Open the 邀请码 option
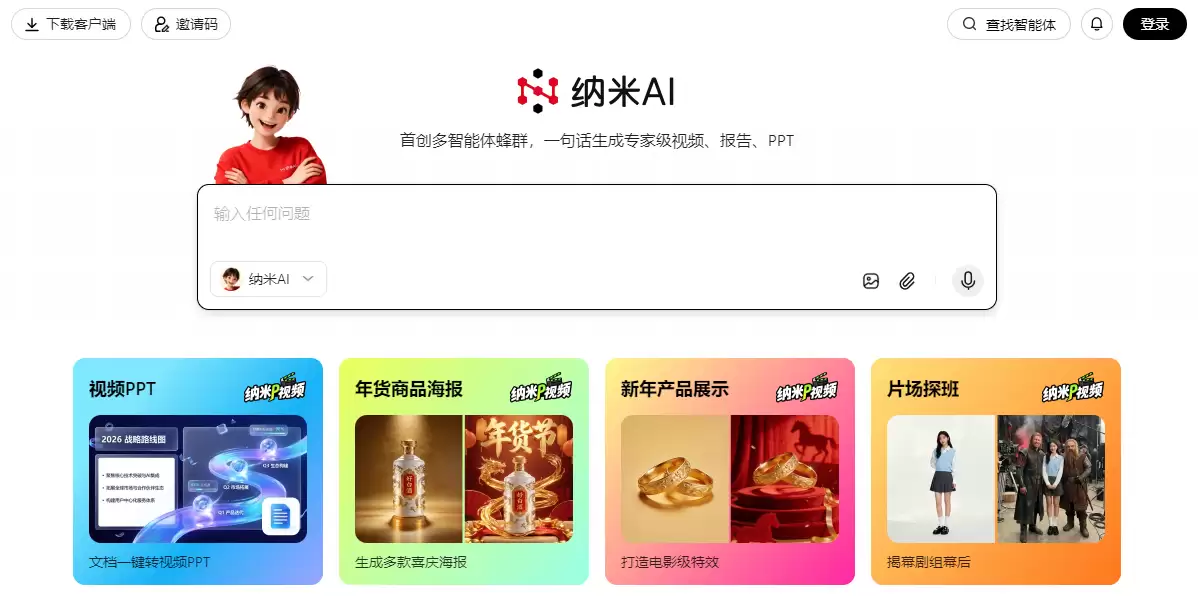1198x609 pixels. coord(186,24)
